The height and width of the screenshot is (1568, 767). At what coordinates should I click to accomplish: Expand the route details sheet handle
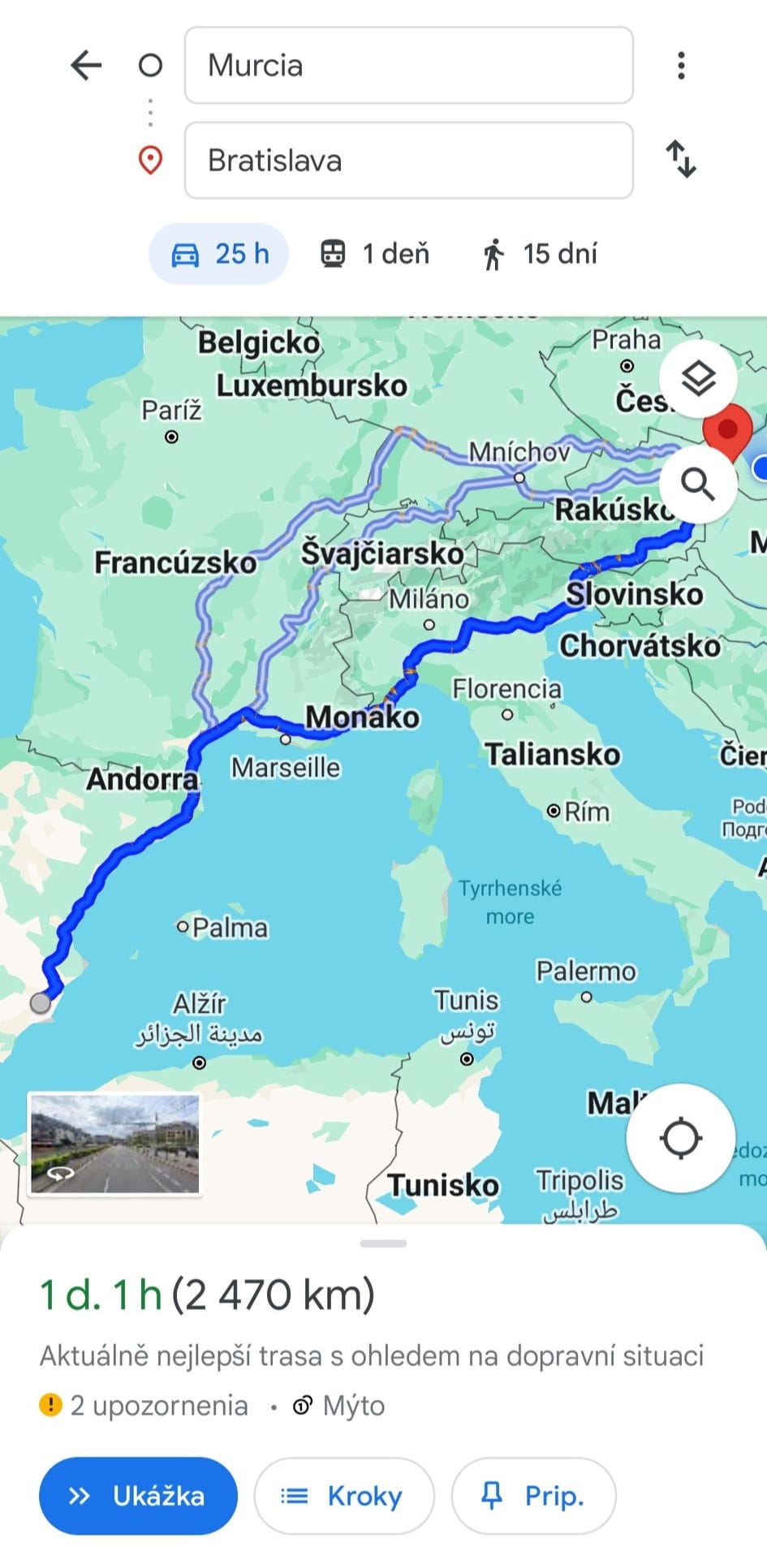(383, 1243)
